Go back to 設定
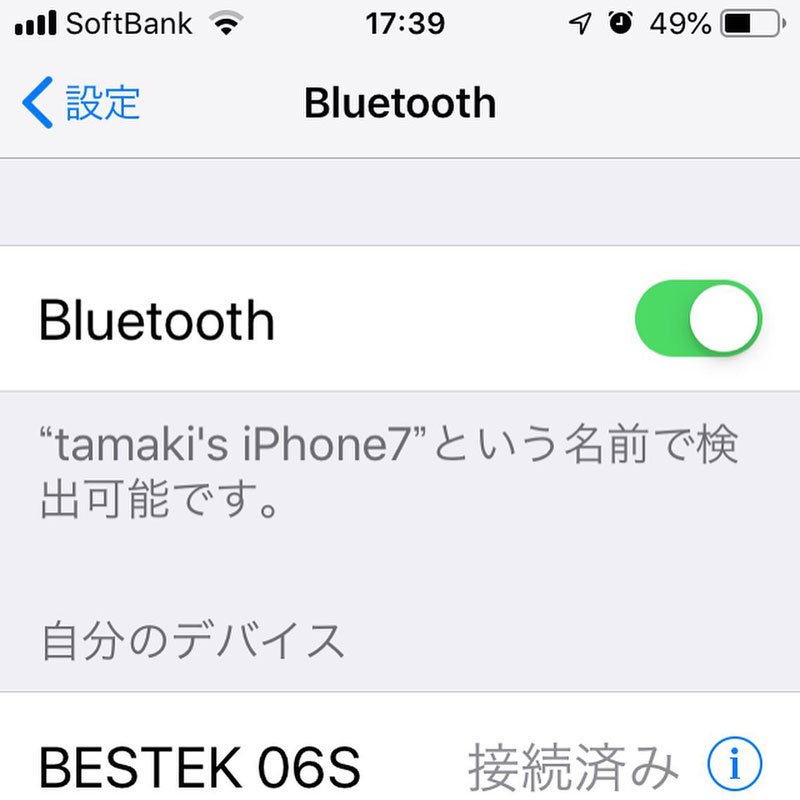The image size is (800, 800). (x=80, y=104)
